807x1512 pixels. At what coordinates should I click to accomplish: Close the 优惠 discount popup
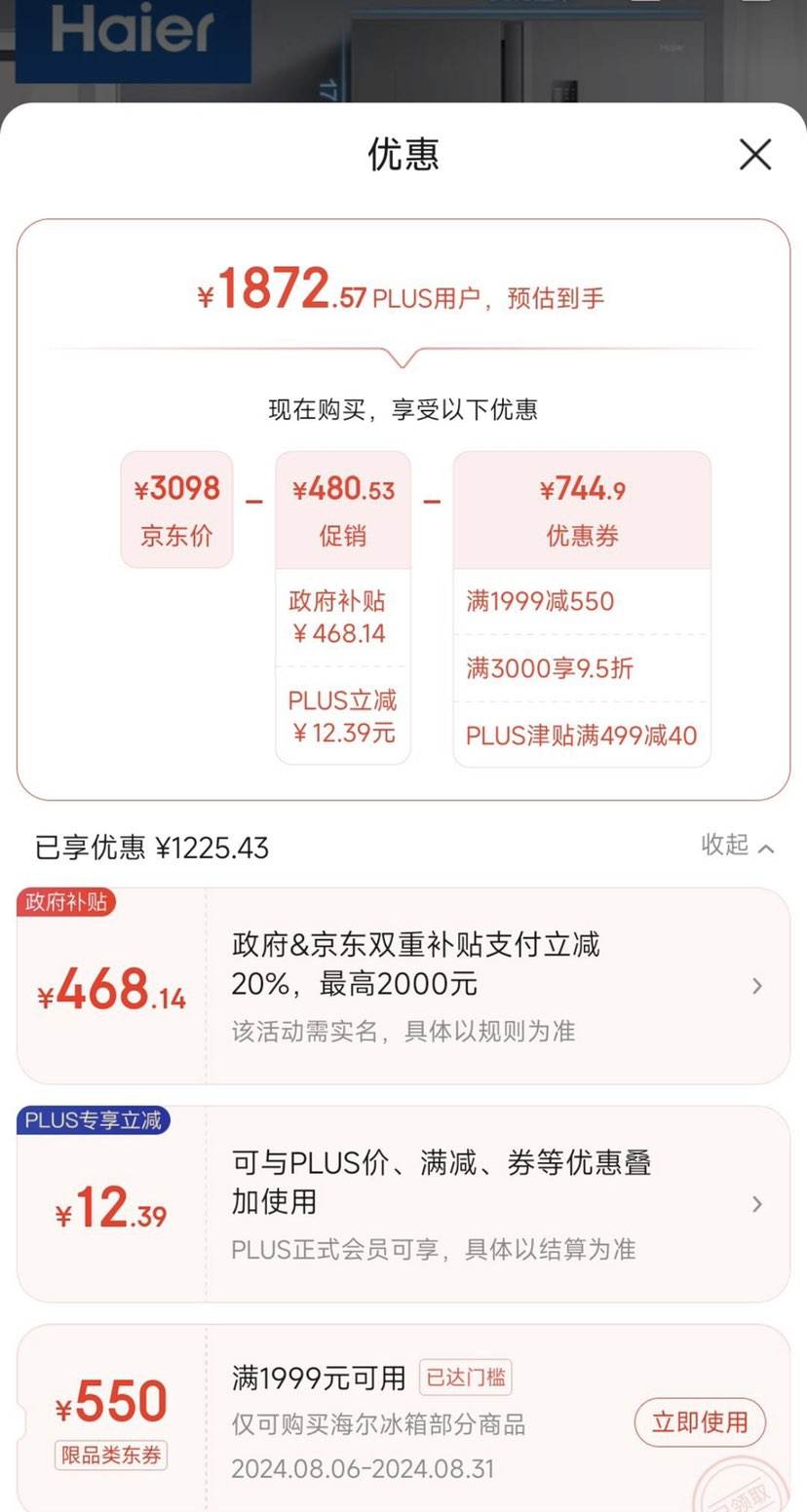754,155
